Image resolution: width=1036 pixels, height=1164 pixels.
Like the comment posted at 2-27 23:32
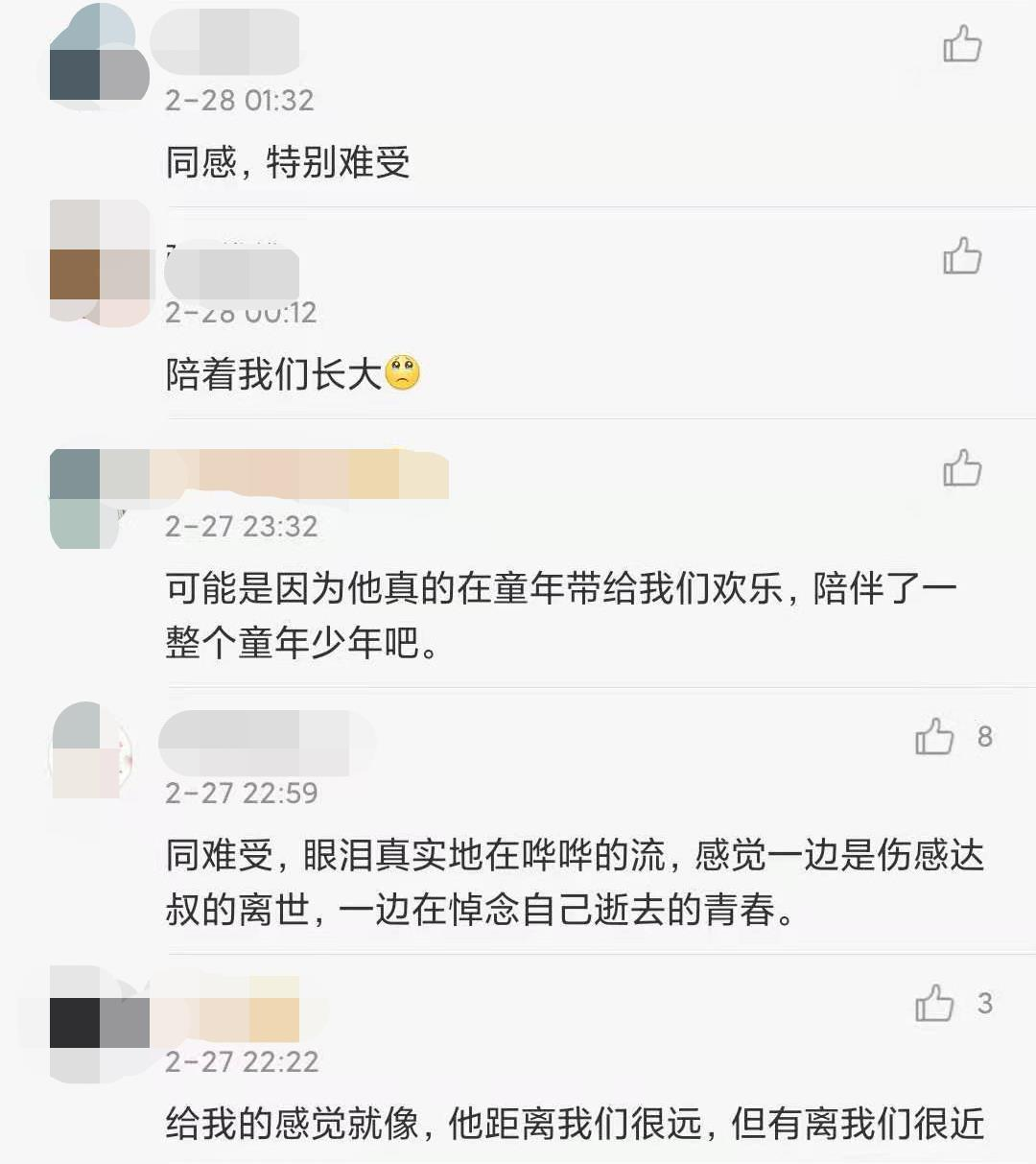click(x=961, y=469)
